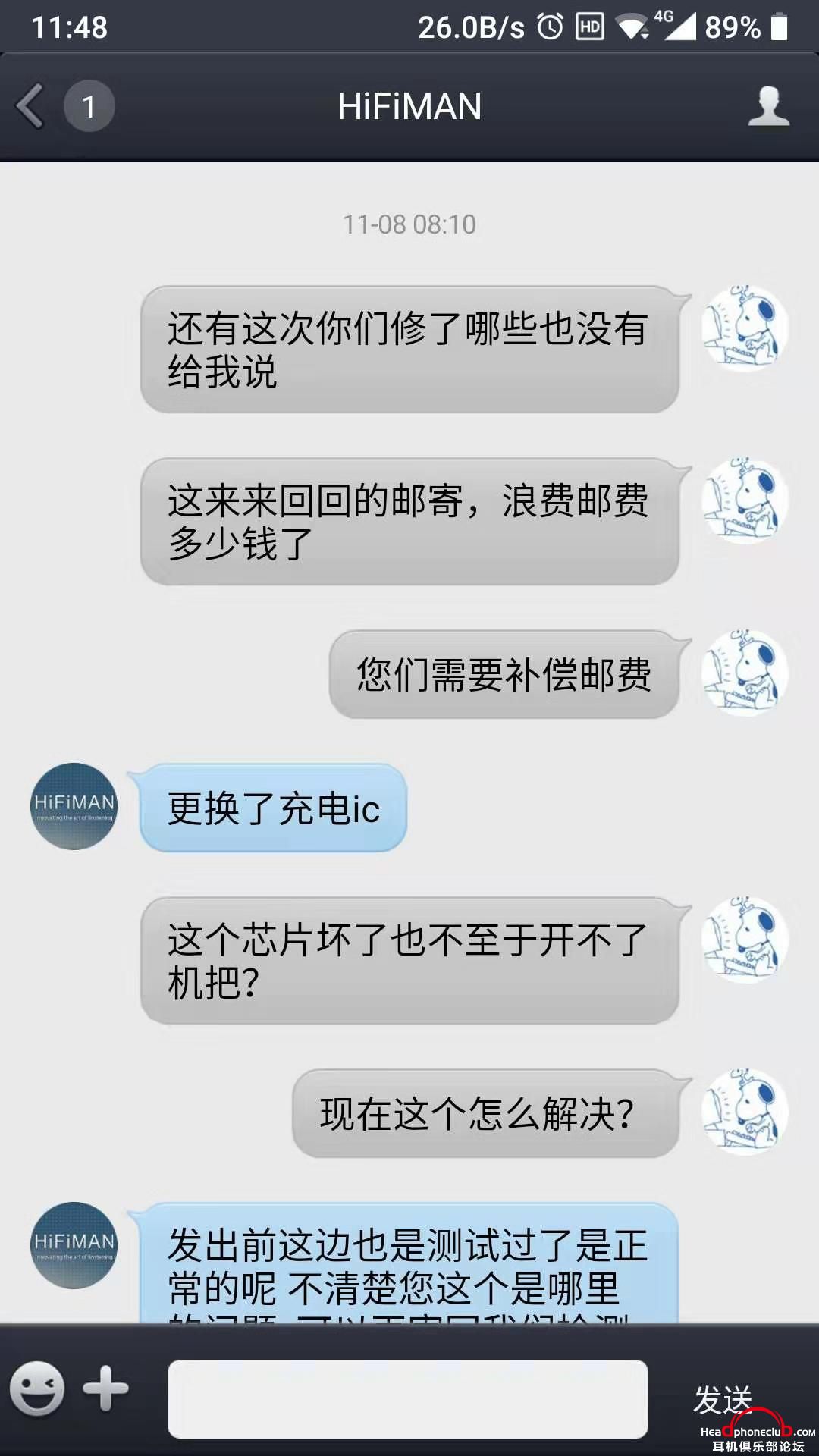Open the plus attachment menu

pyautogui.click(x=105, y=1389)
